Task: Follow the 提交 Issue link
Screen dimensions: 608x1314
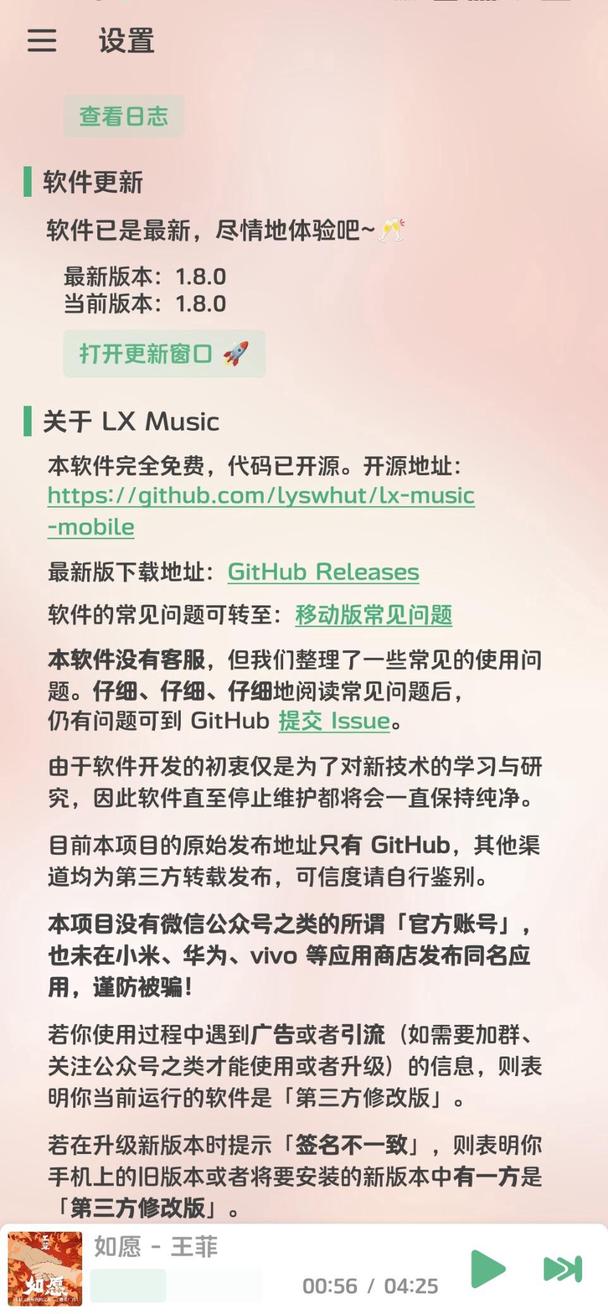Action: [x=333, y=721]
